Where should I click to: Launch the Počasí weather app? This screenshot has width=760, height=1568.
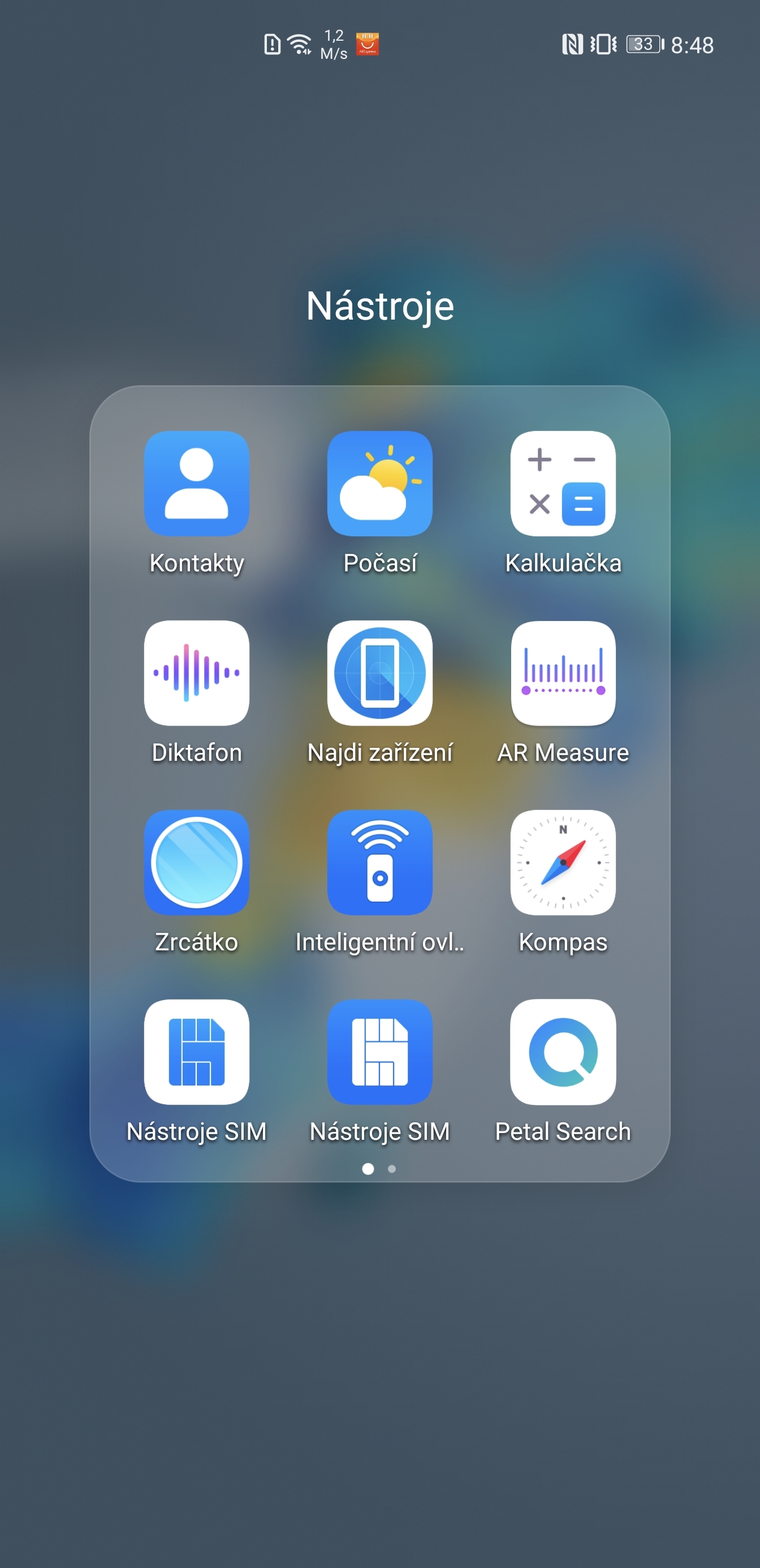tap(379, 484)
